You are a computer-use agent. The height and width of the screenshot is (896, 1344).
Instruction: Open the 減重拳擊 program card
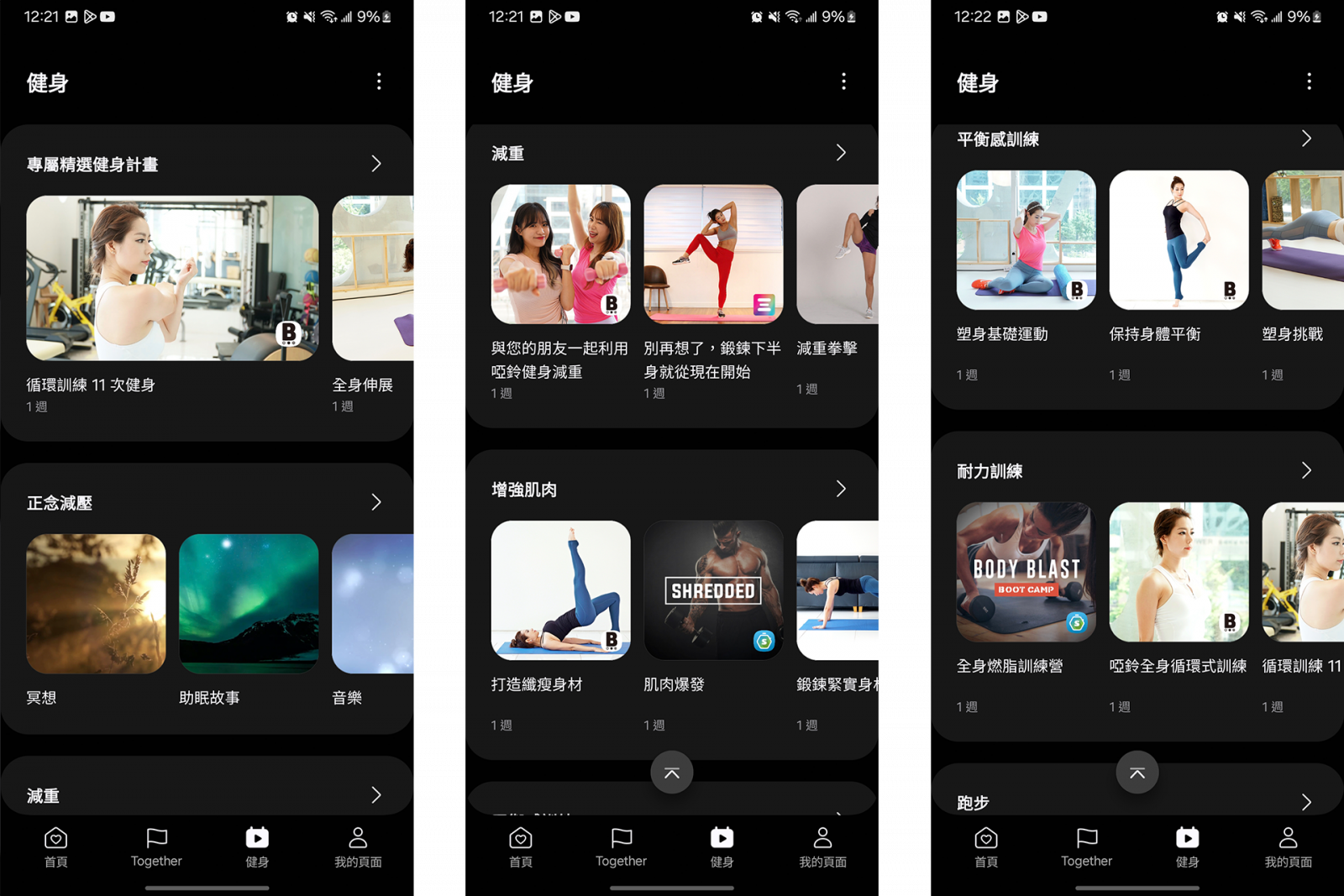837,254
